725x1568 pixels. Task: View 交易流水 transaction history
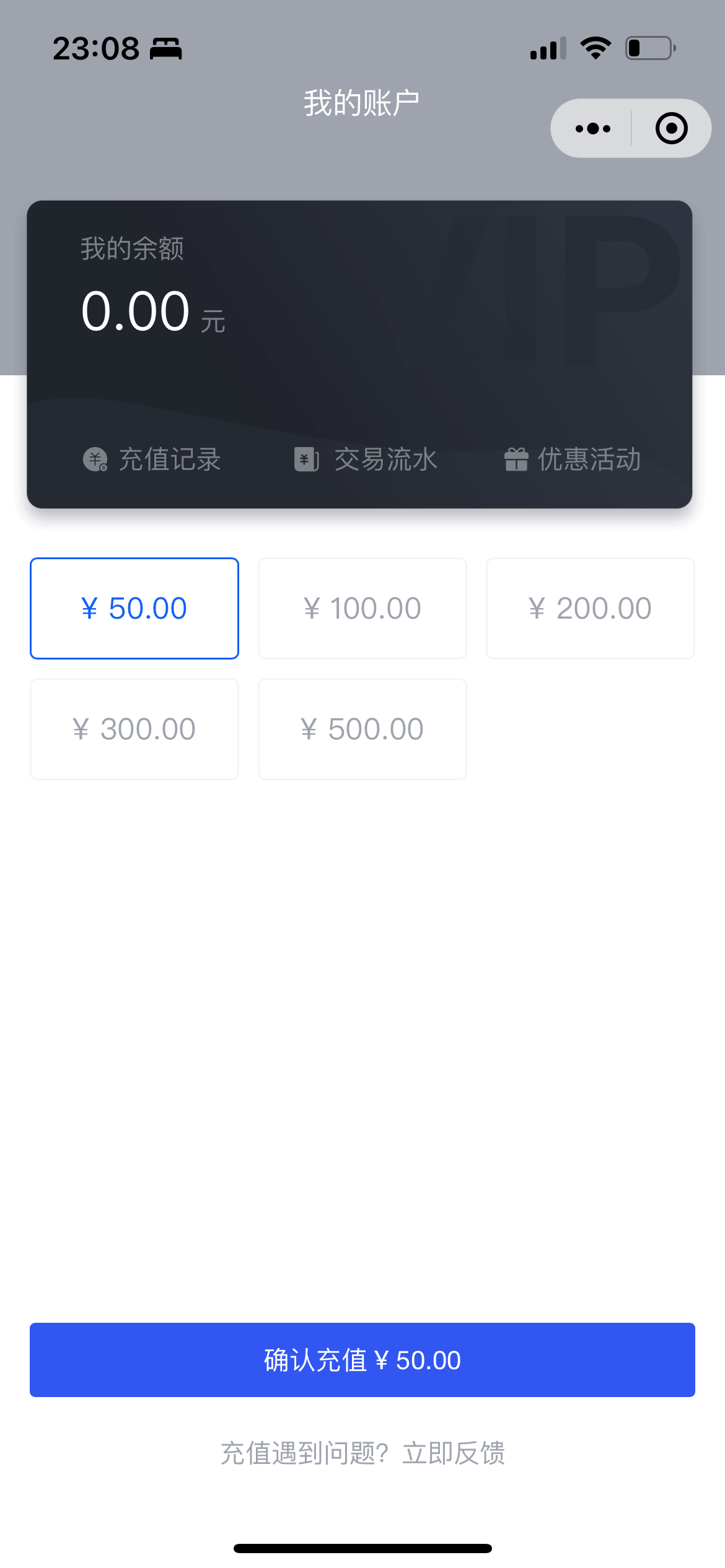(x=366, y=460)
